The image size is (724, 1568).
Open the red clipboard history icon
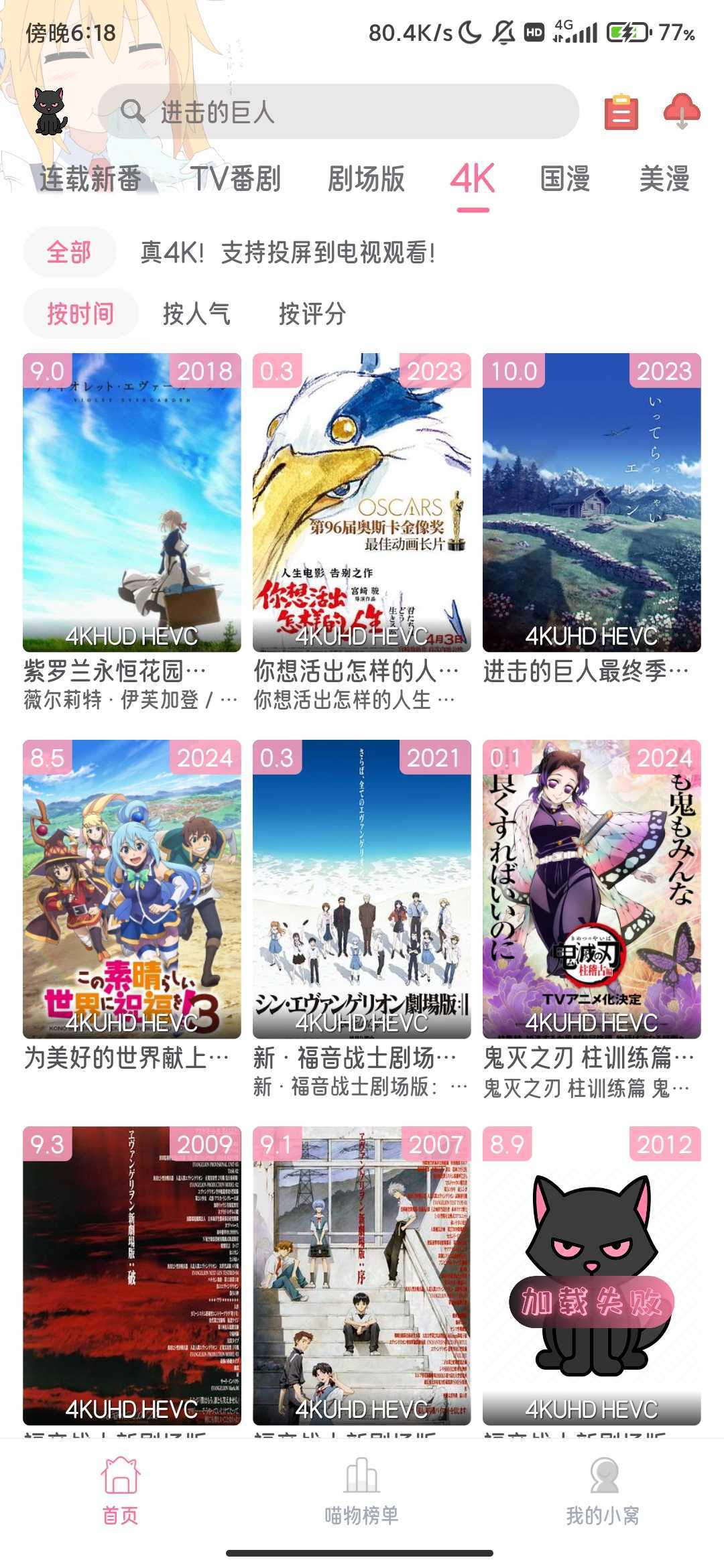tap(621, 112)
